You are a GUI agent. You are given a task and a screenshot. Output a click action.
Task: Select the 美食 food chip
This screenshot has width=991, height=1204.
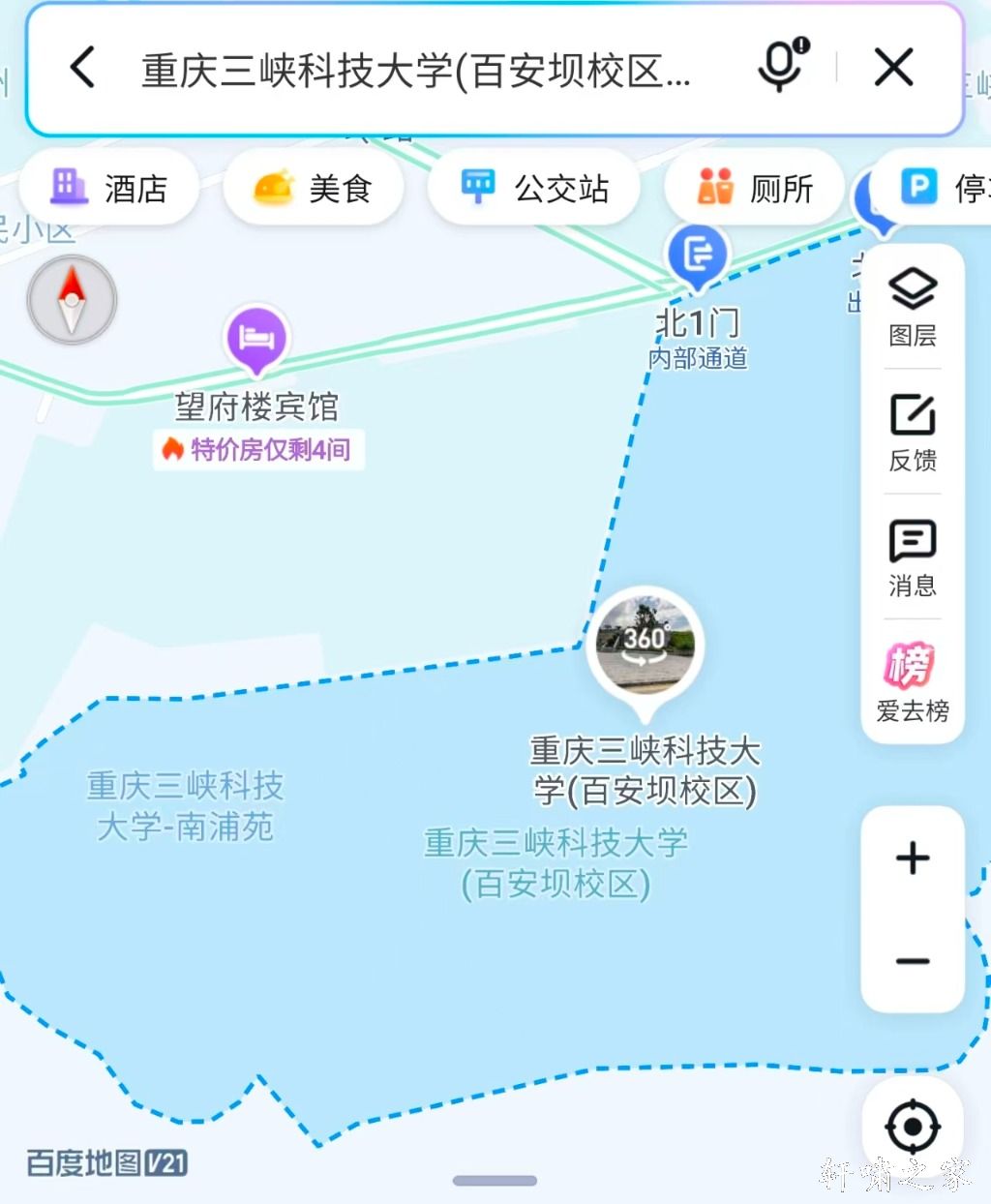pyautogui.click(x=314, y=188)
